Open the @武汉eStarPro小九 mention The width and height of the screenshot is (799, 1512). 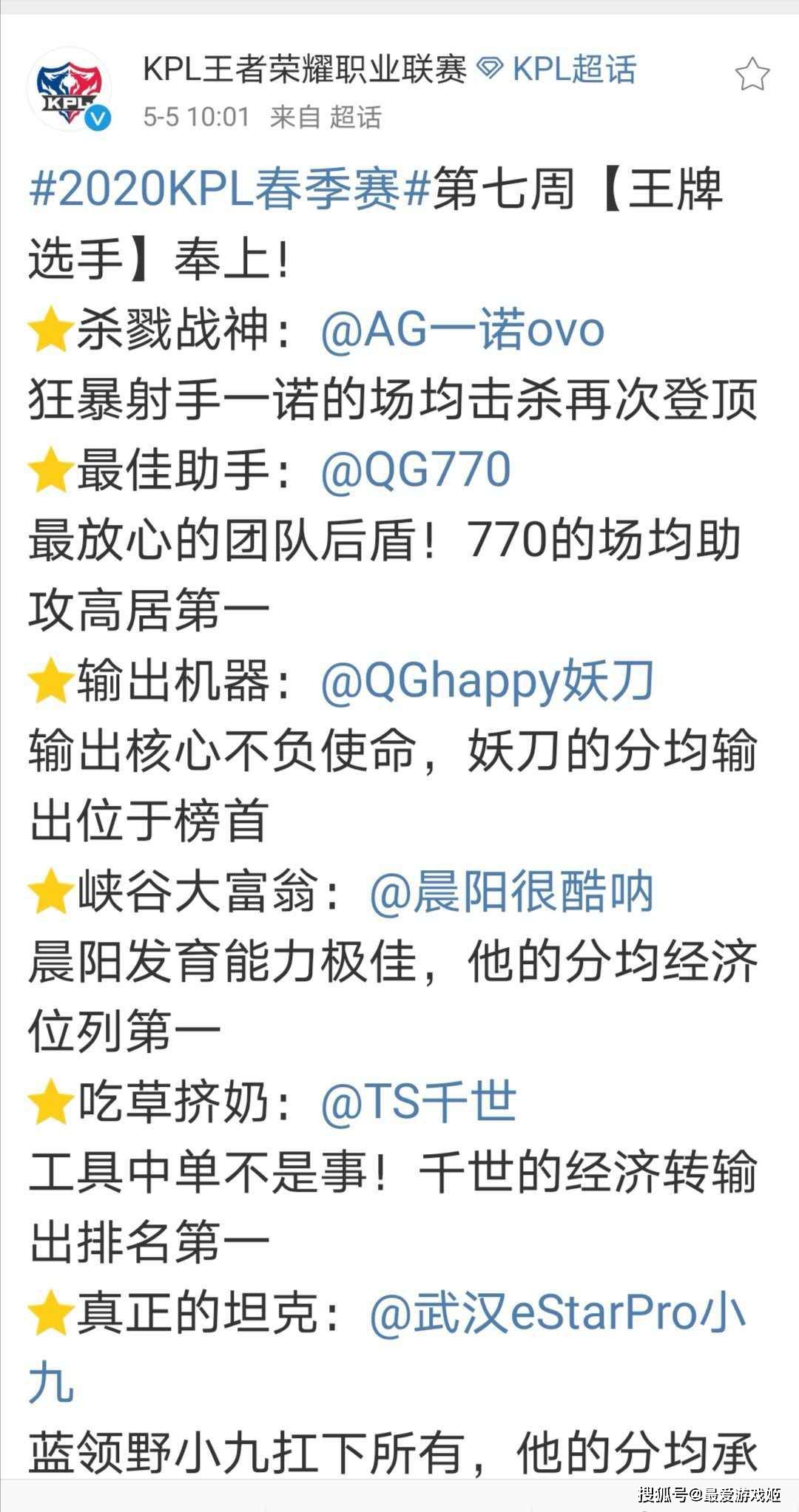point(556,1315)
